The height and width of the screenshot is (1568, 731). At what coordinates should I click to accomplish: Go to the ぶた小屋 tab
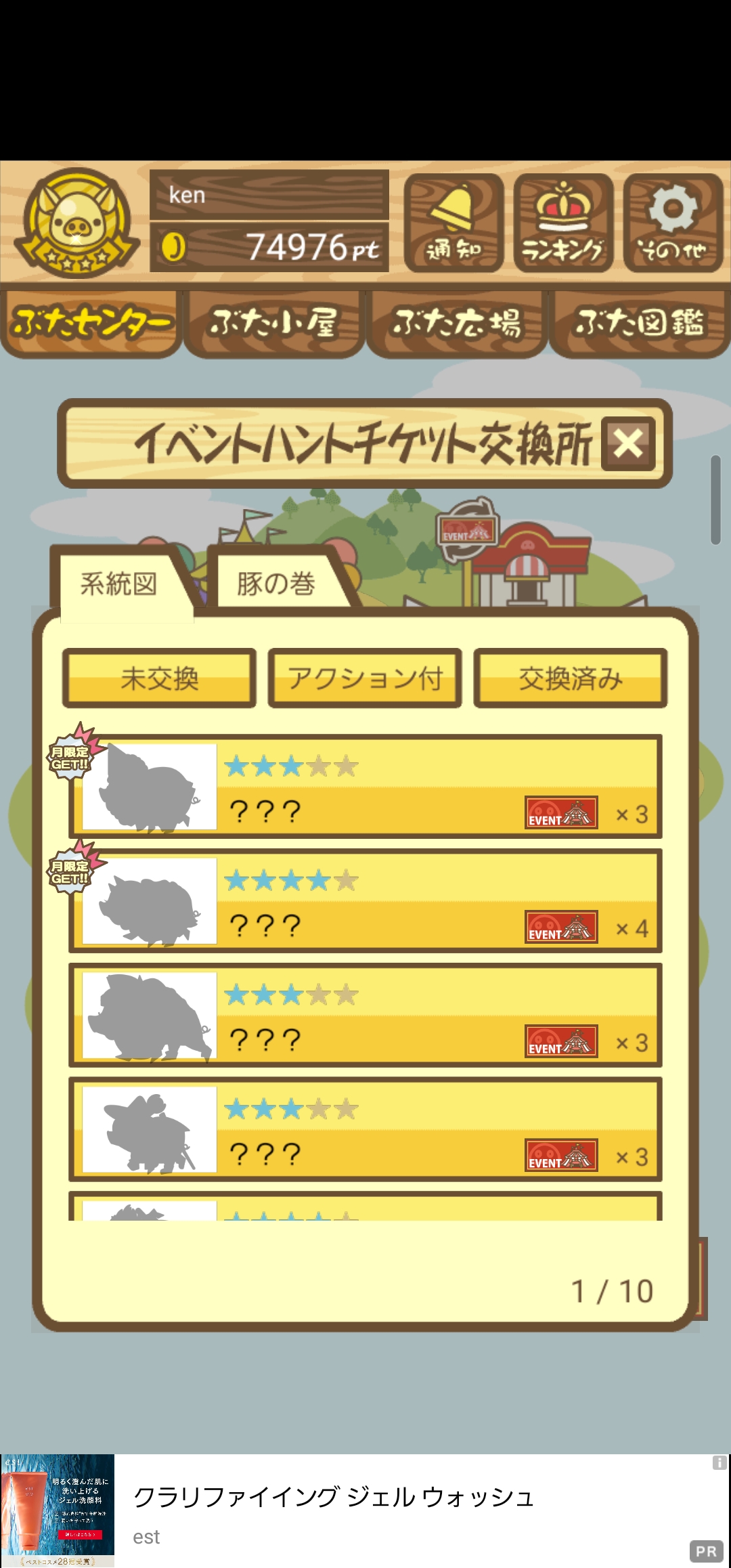[274, 323]
